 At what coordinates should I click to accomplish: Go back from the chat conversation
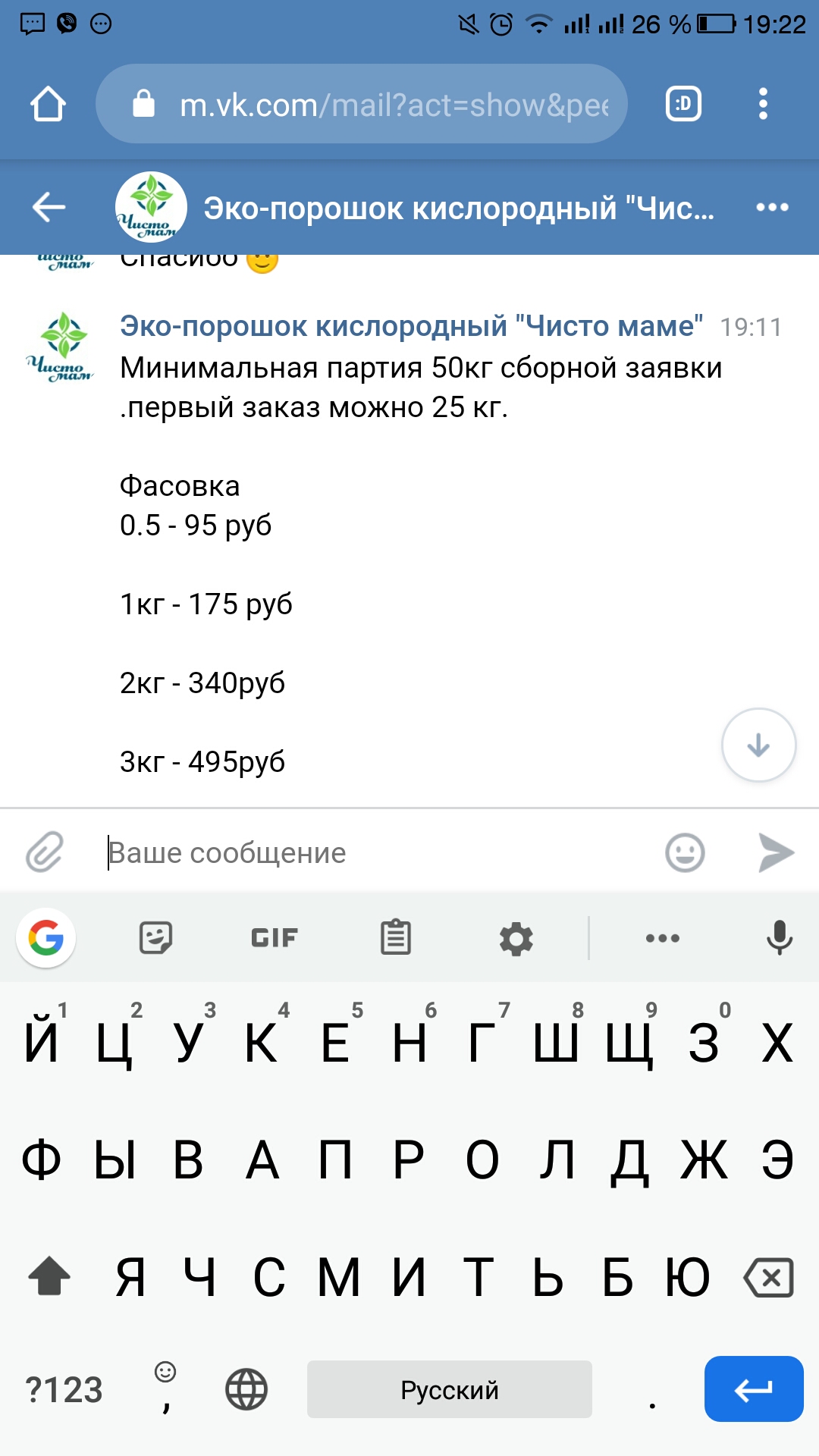click(x=49, y=207)
